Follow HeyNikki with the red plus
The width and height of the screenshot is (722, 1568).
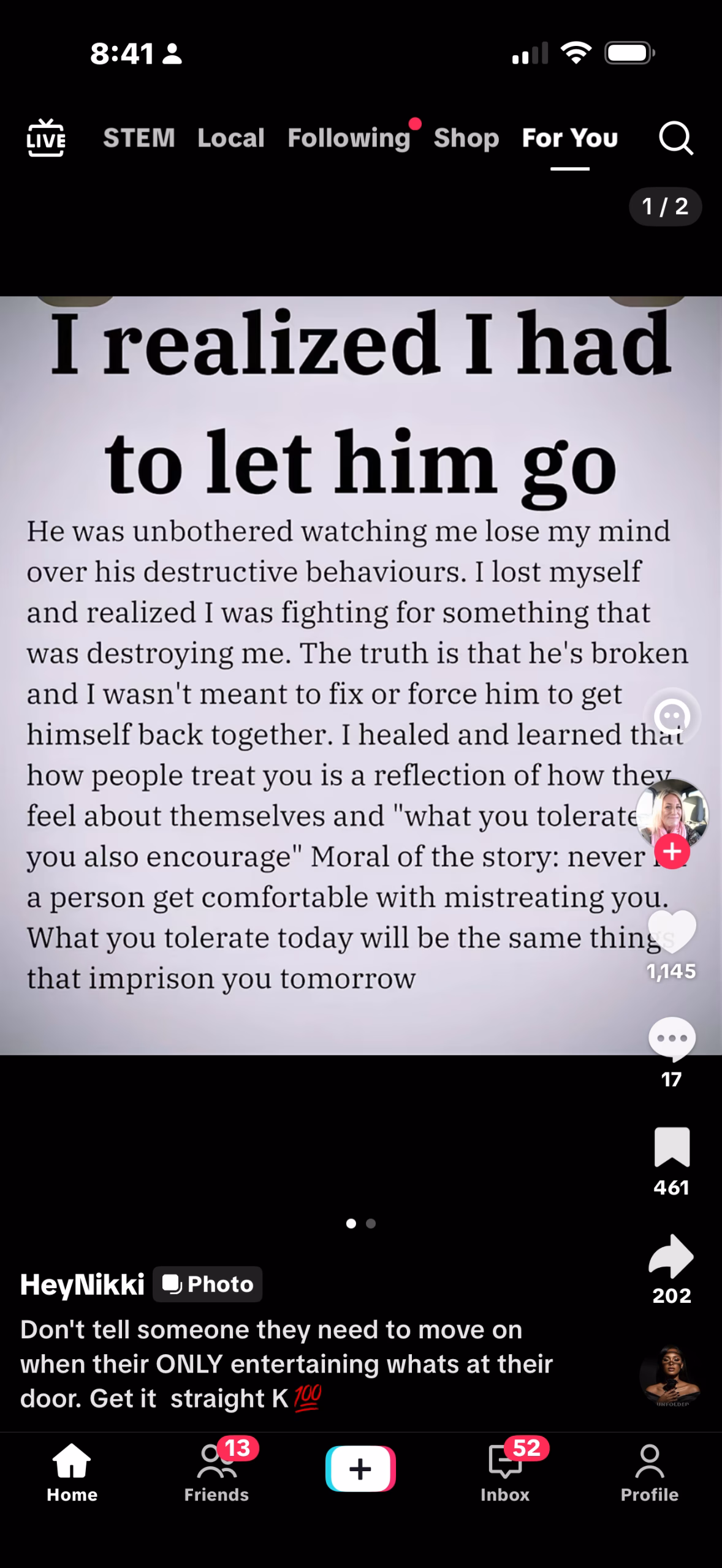coord(672,851)
